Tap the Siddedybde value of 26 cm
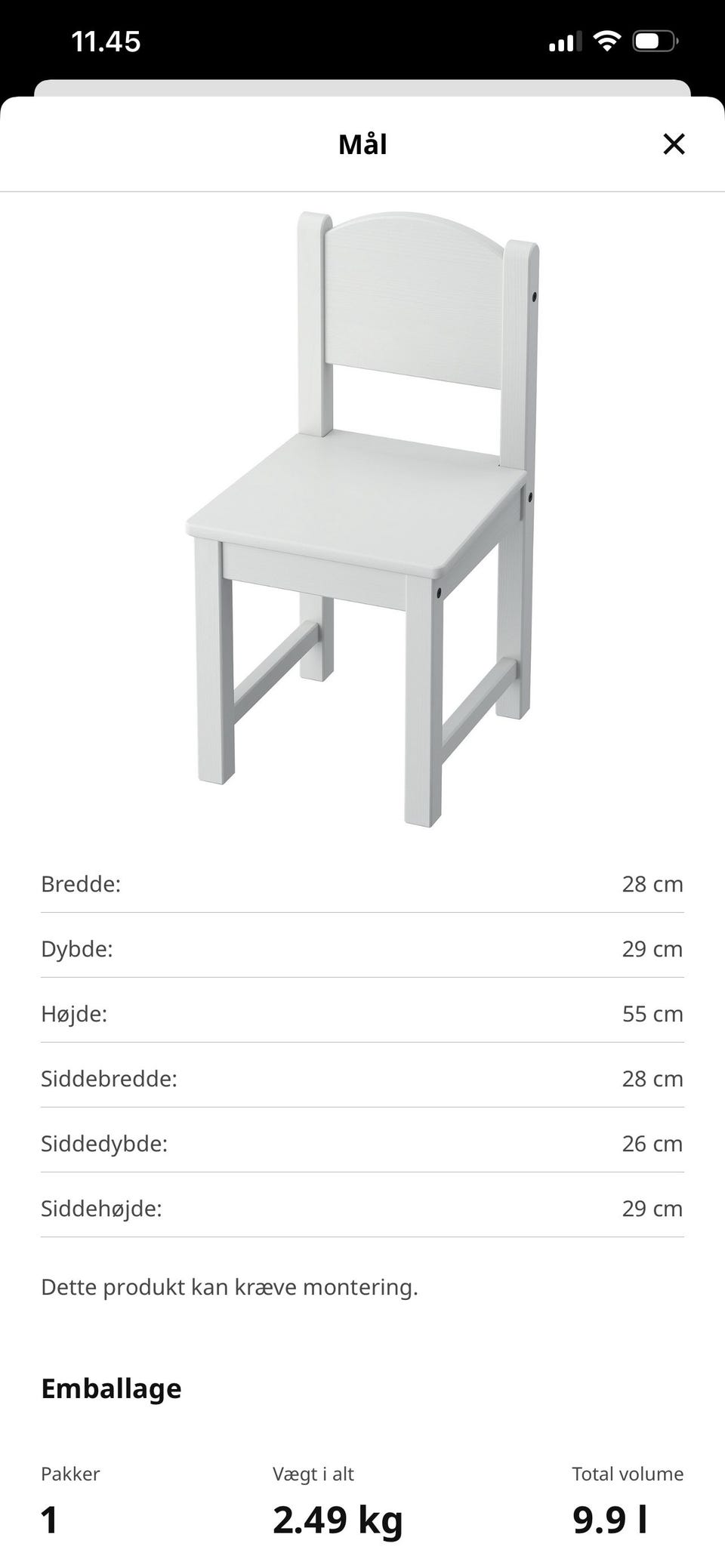The image size is (725, 1568). click(x=652, y=1144)
